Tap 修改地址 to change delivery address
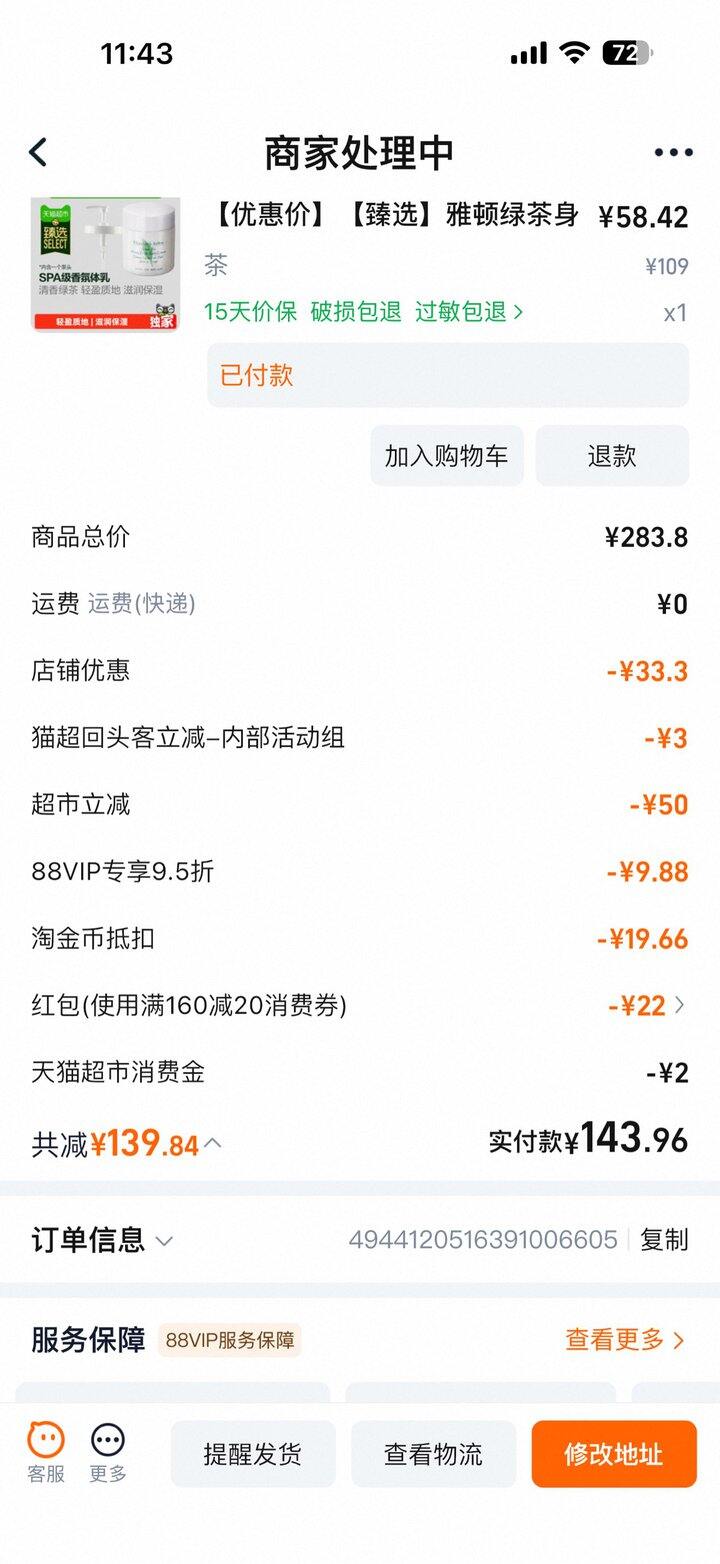The height and width of the screenshot is (1564, 720). point(613,1454)
